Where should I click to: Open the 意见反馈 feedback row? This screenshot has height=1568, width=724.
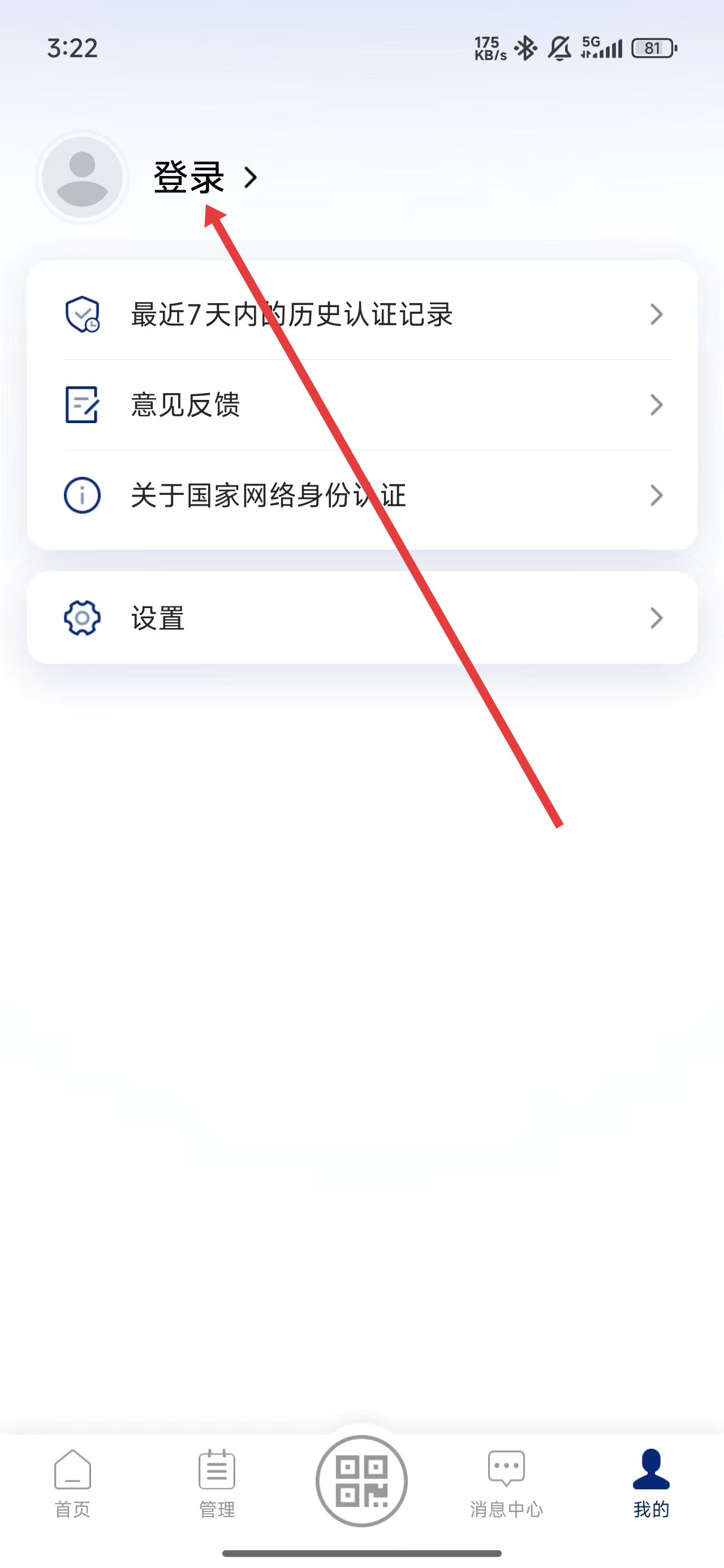(x=361, y=405)
